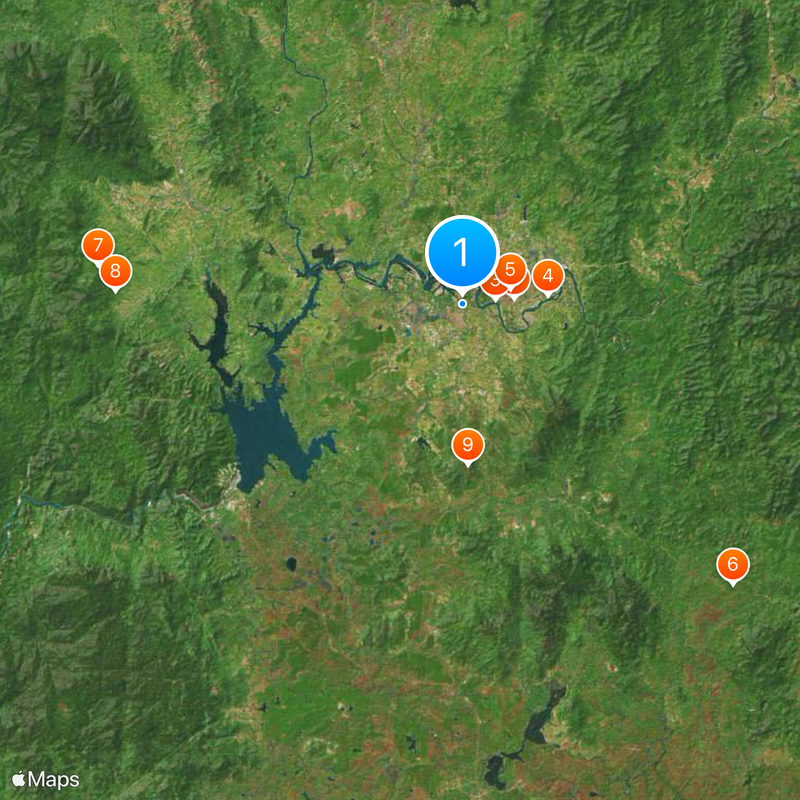Open the orange map pin numbered 5
This screenshot has height=800, width=800.
pyautogui.click(x=511, y=267)
